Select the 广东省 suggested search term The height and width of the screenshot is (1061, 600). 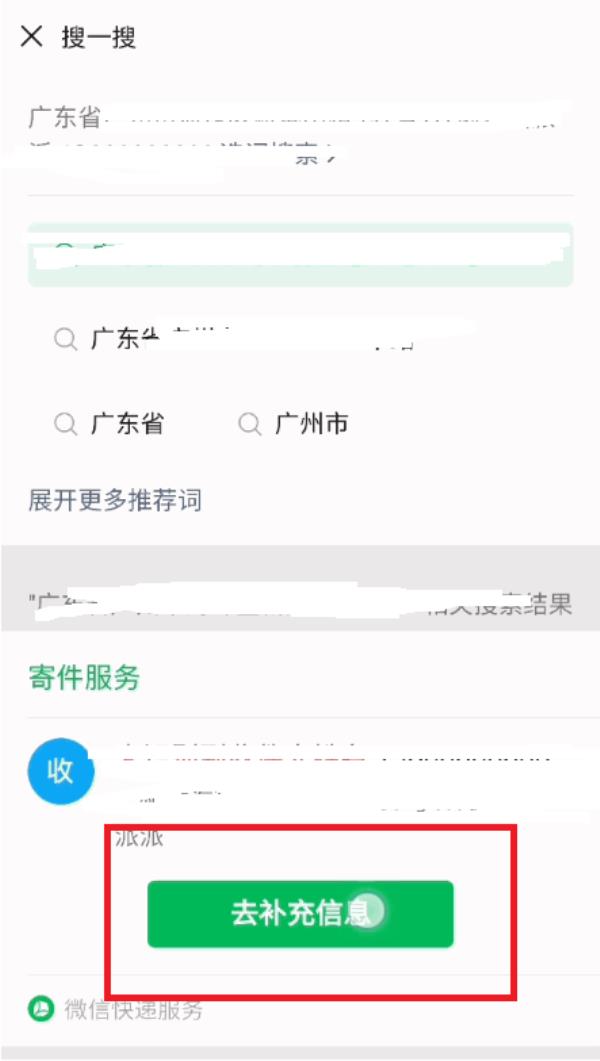110,424
